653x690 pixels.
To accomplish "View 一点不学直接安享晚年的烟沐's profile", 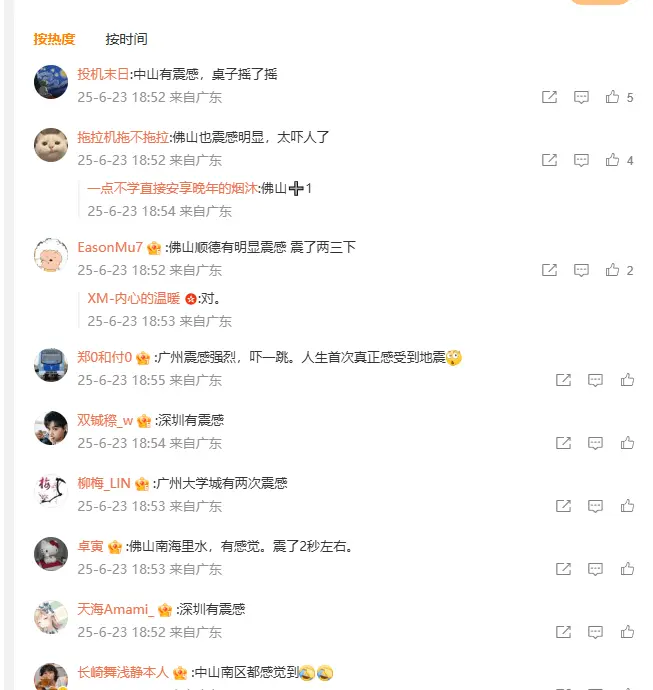I will (x=172, y=188).
